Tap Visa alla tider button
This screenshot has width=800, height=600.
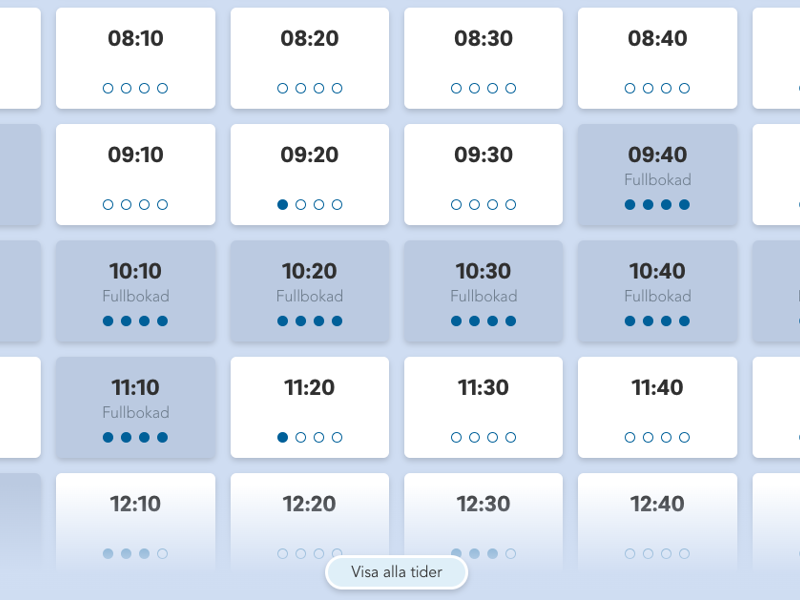point(397,572)
